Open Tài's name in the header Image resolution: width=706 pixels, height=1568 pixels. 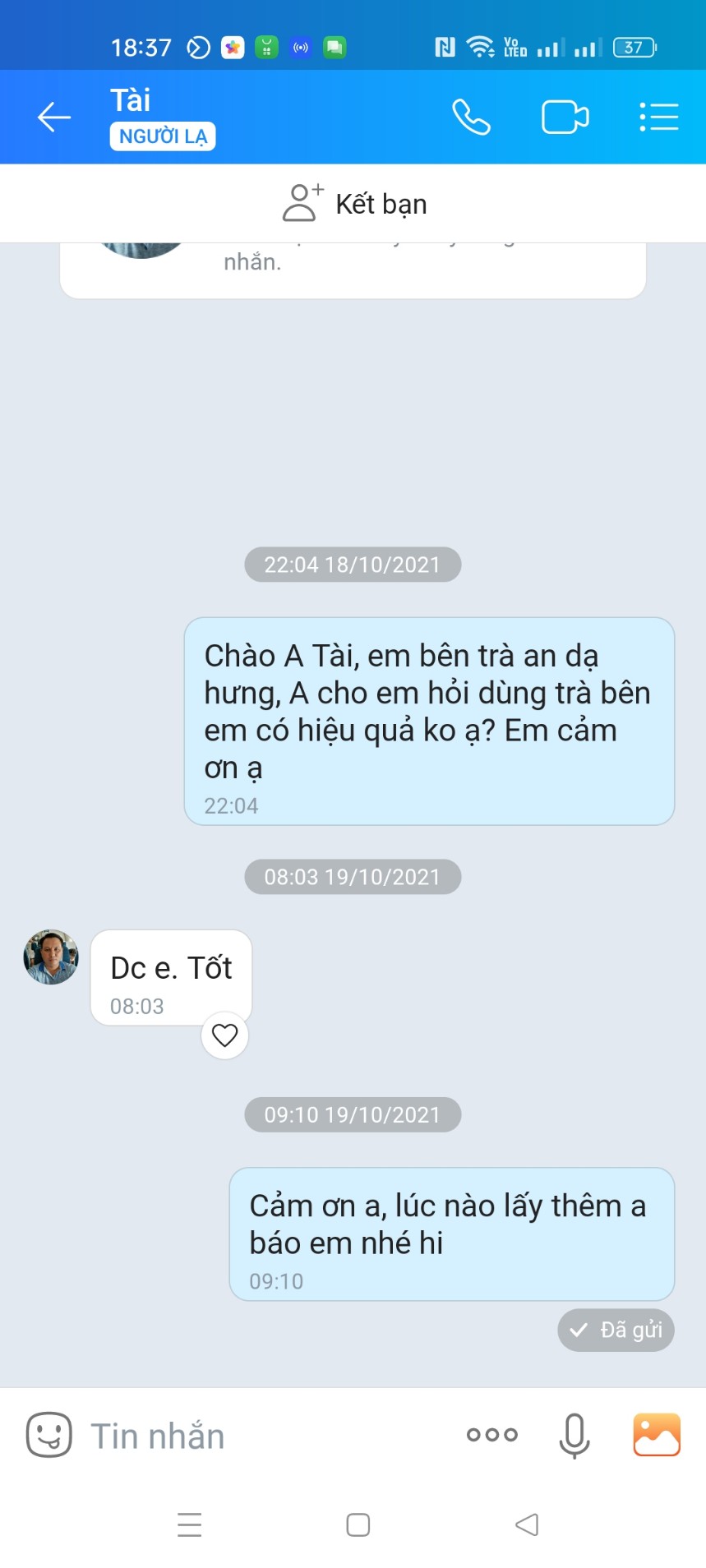tap(131, 100)
